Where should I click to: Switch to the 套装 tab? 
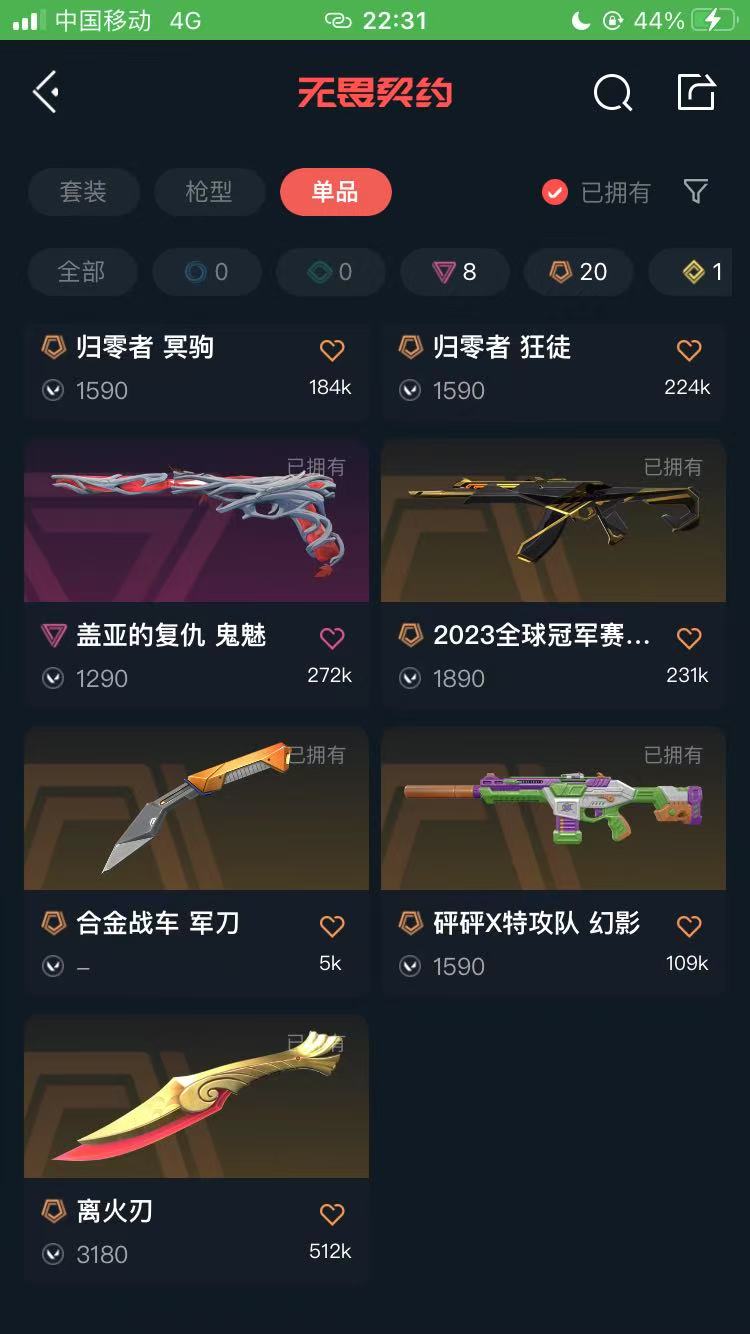tap(83, 192)
